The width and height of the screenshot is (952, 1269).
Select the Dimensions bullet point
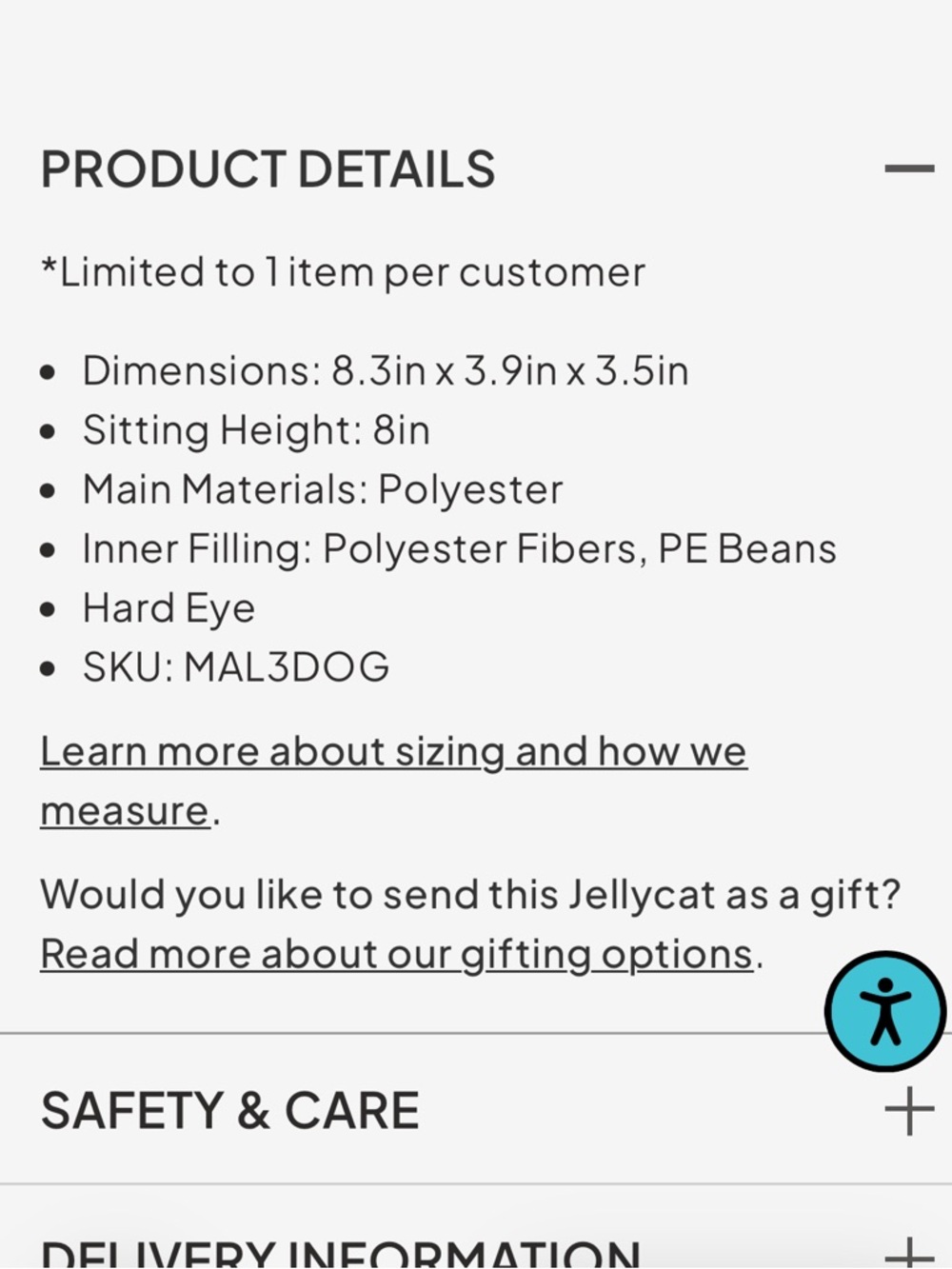point(386,371)
